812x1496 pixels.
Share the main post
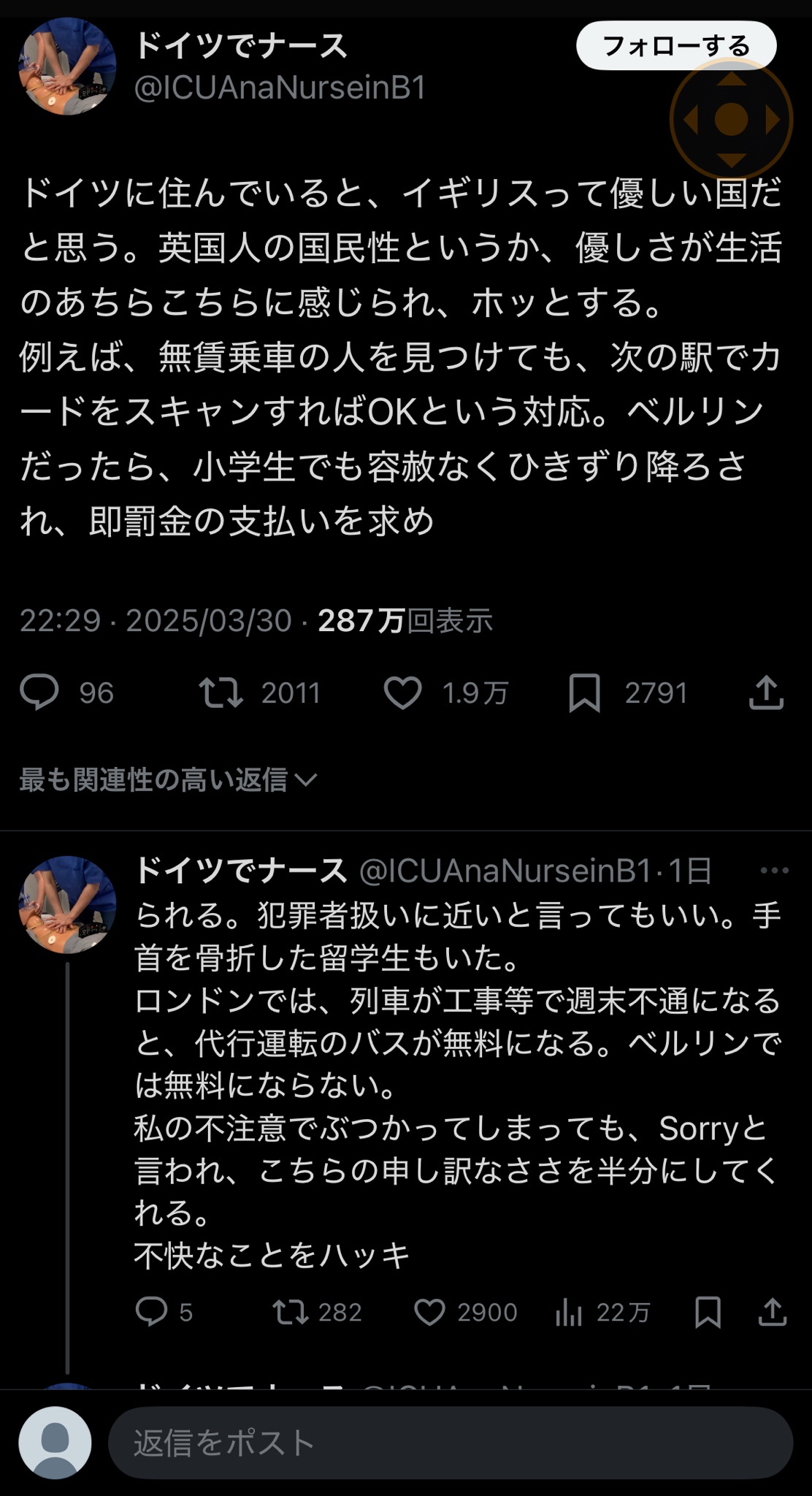[x=766, y=692]
